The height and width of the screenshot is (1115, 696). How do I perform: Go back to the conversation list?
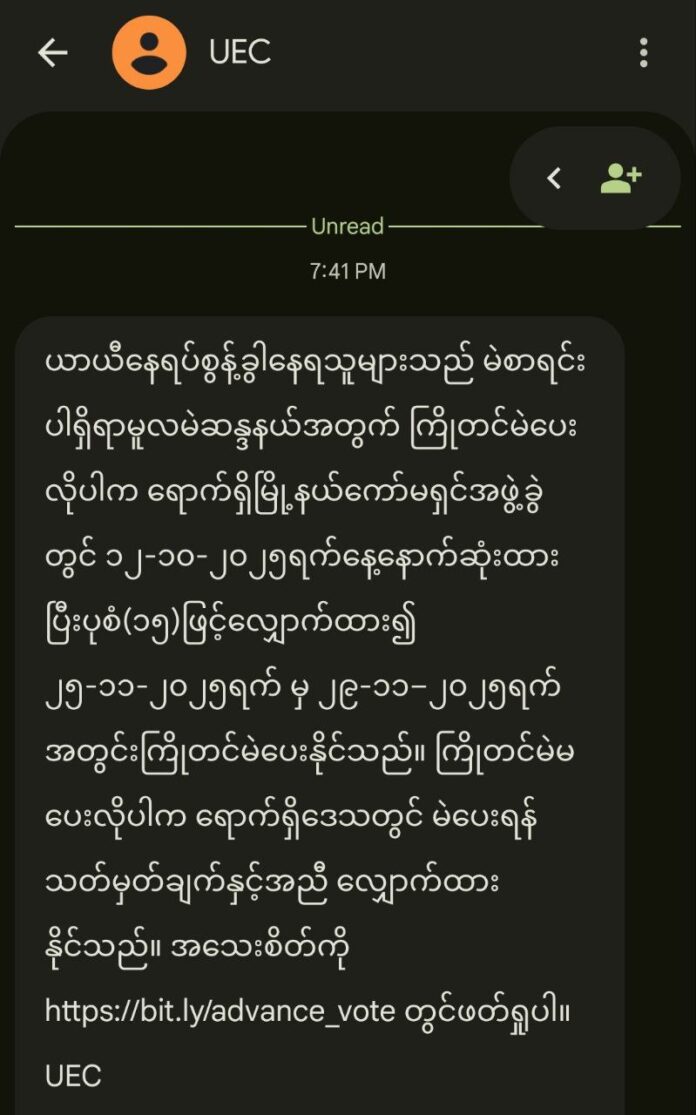pos(52,53)
